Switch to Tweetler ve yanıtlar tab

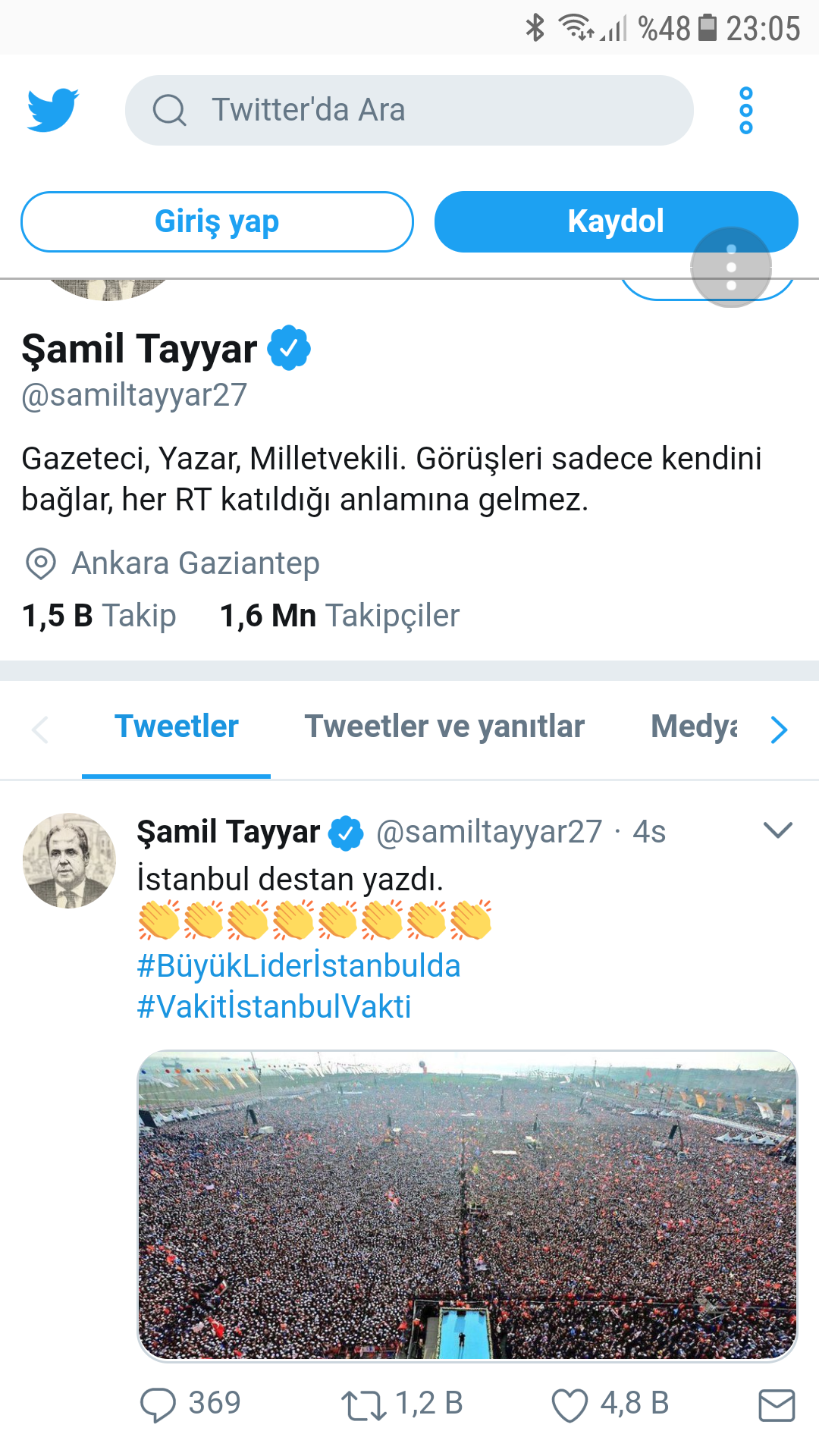pos(444,726)
